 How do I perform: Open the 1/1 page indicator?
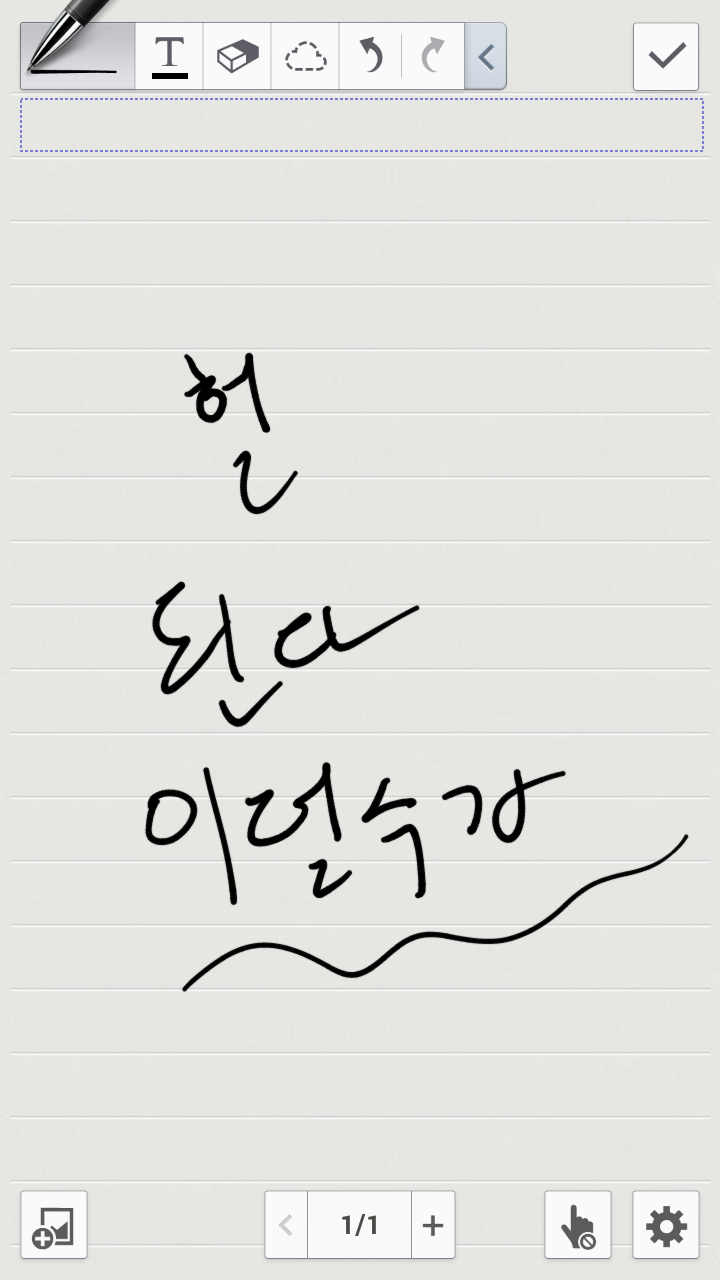click(359, 1225)
